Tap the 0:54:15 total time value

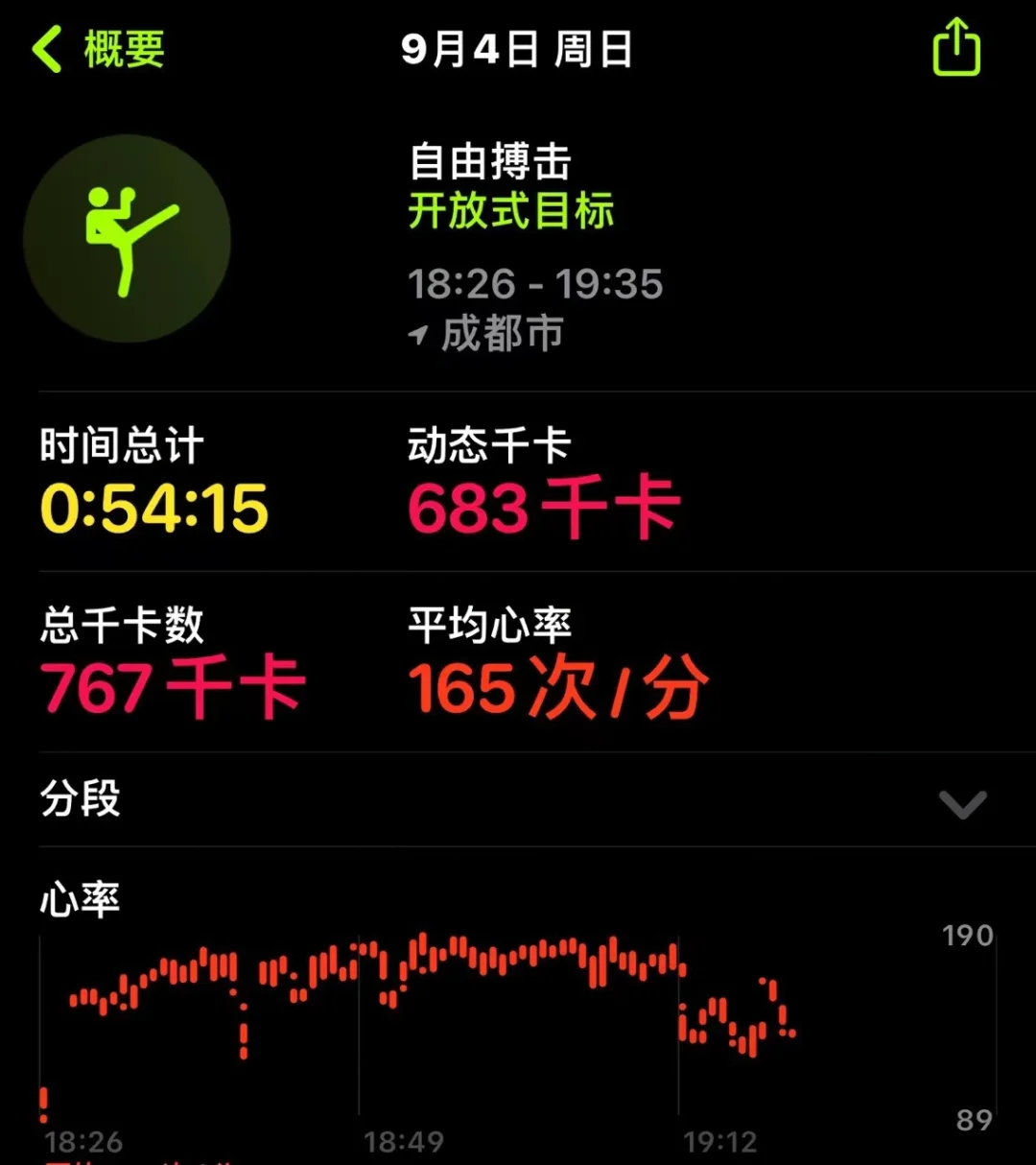point(153,509)
